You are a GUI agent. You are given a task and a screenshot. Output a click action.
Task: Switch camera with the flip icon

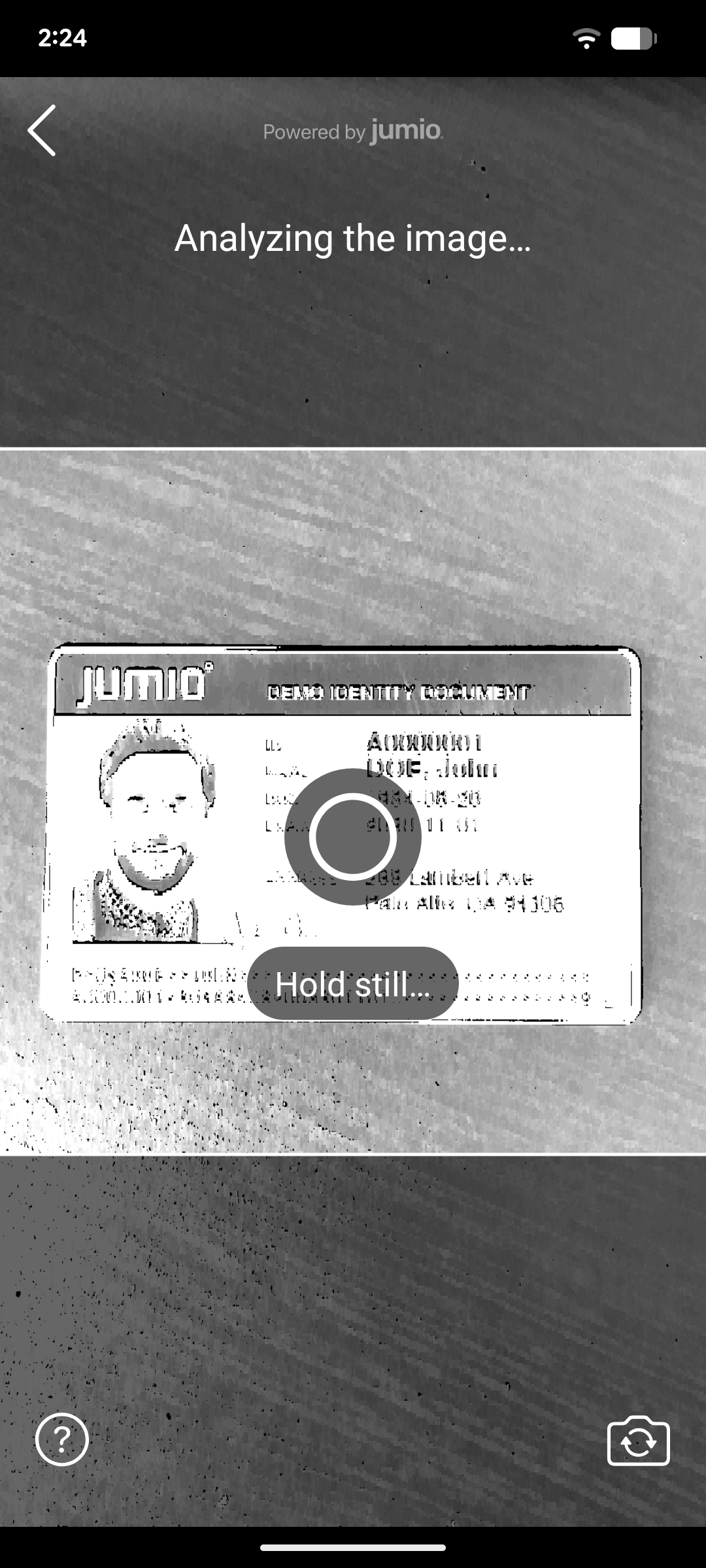pos(638,1441)
